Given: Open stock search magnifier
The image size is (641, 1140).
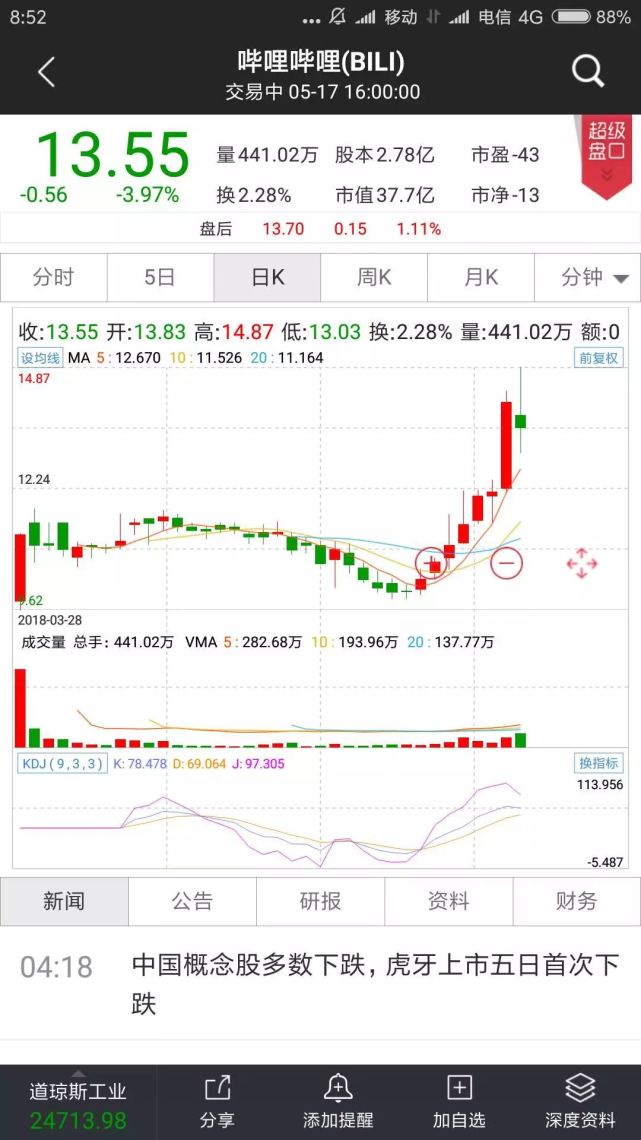Looking at the screenshot, I should coord(588,71).
